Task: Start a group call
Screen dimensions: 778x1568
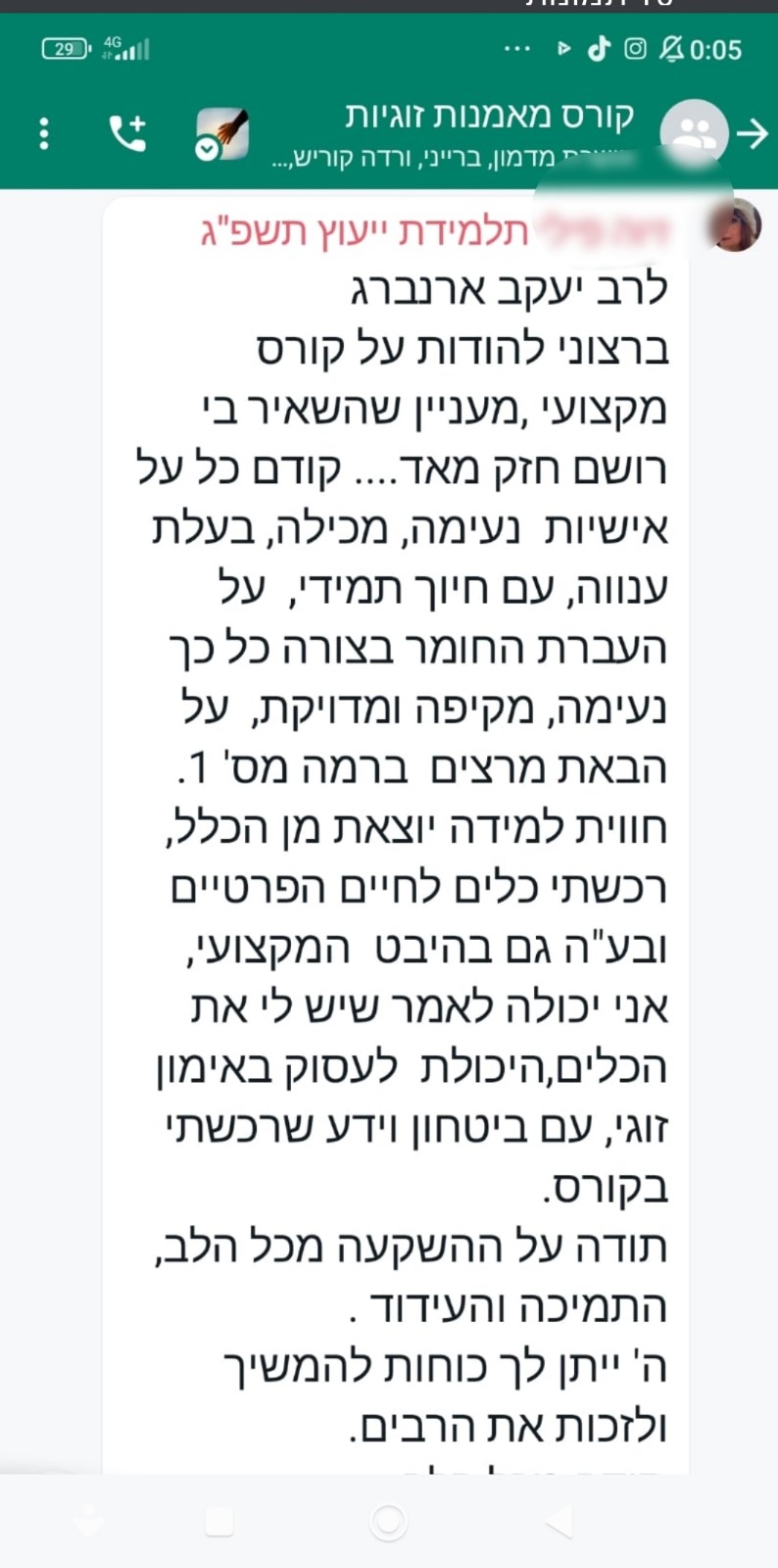Action: 127,133
